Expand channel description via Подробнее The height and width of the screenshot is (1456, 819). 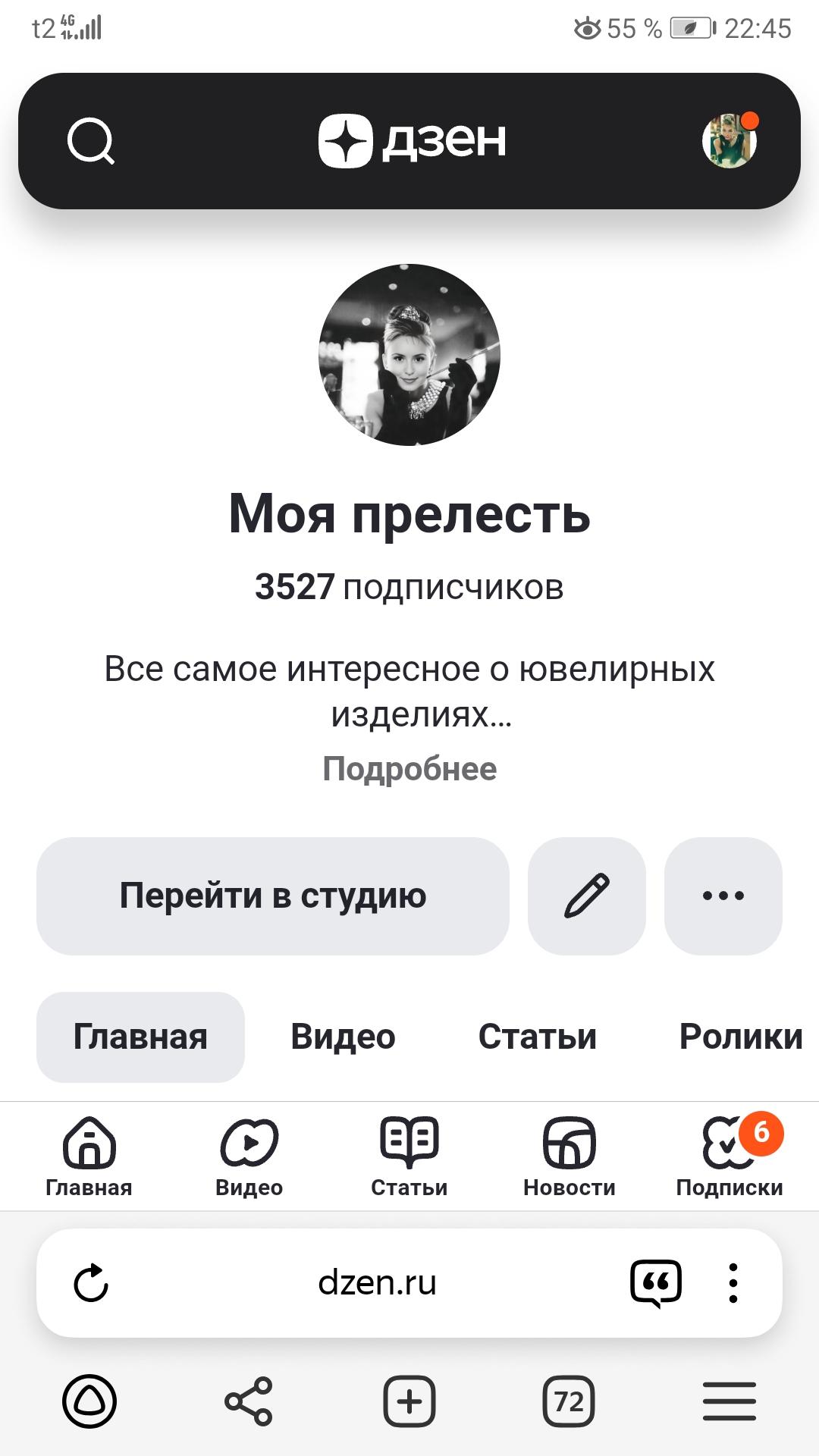(409, 769)
